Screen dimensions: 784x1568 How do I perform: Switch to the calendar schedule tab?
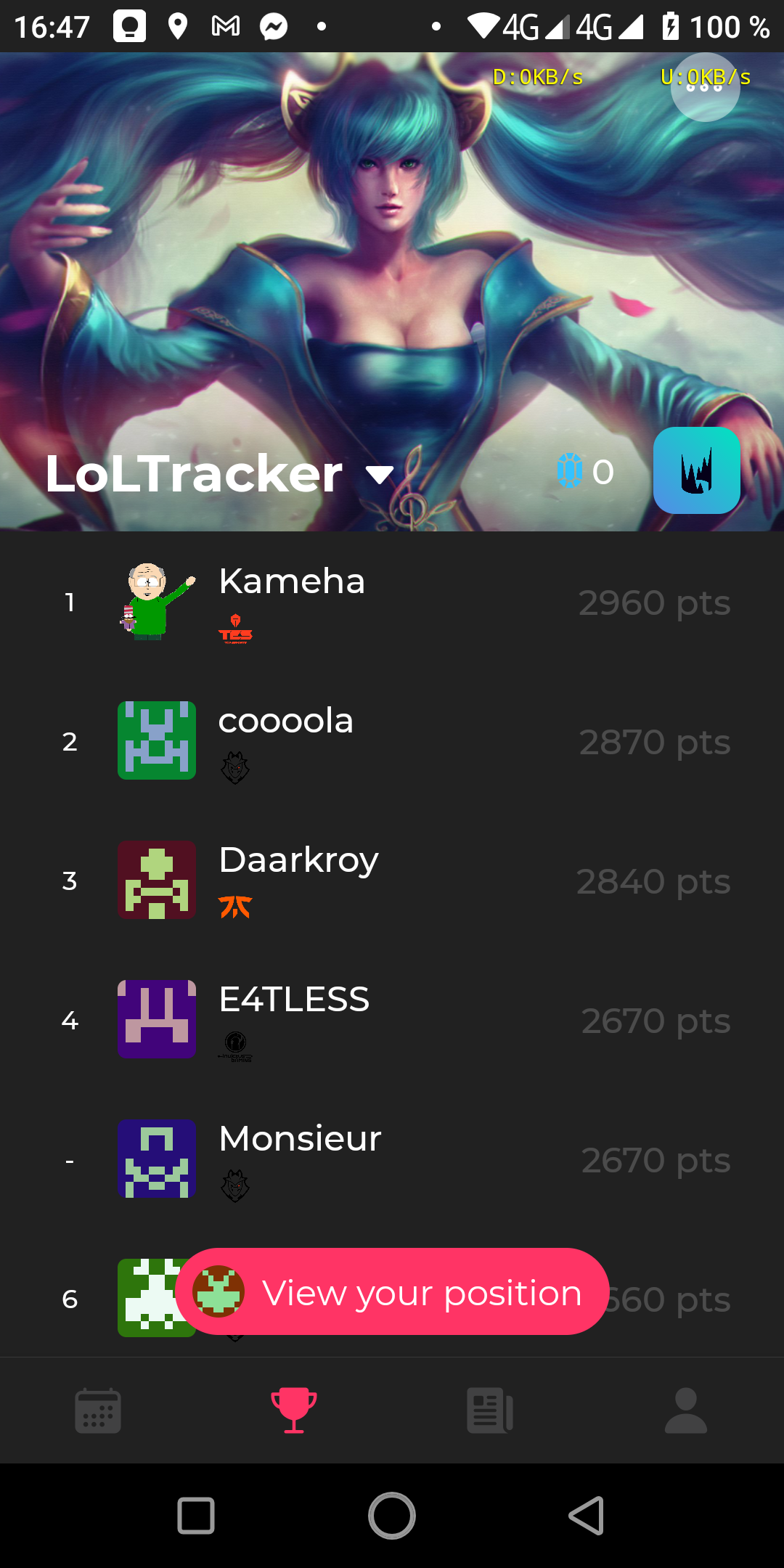click(98, 1410)
